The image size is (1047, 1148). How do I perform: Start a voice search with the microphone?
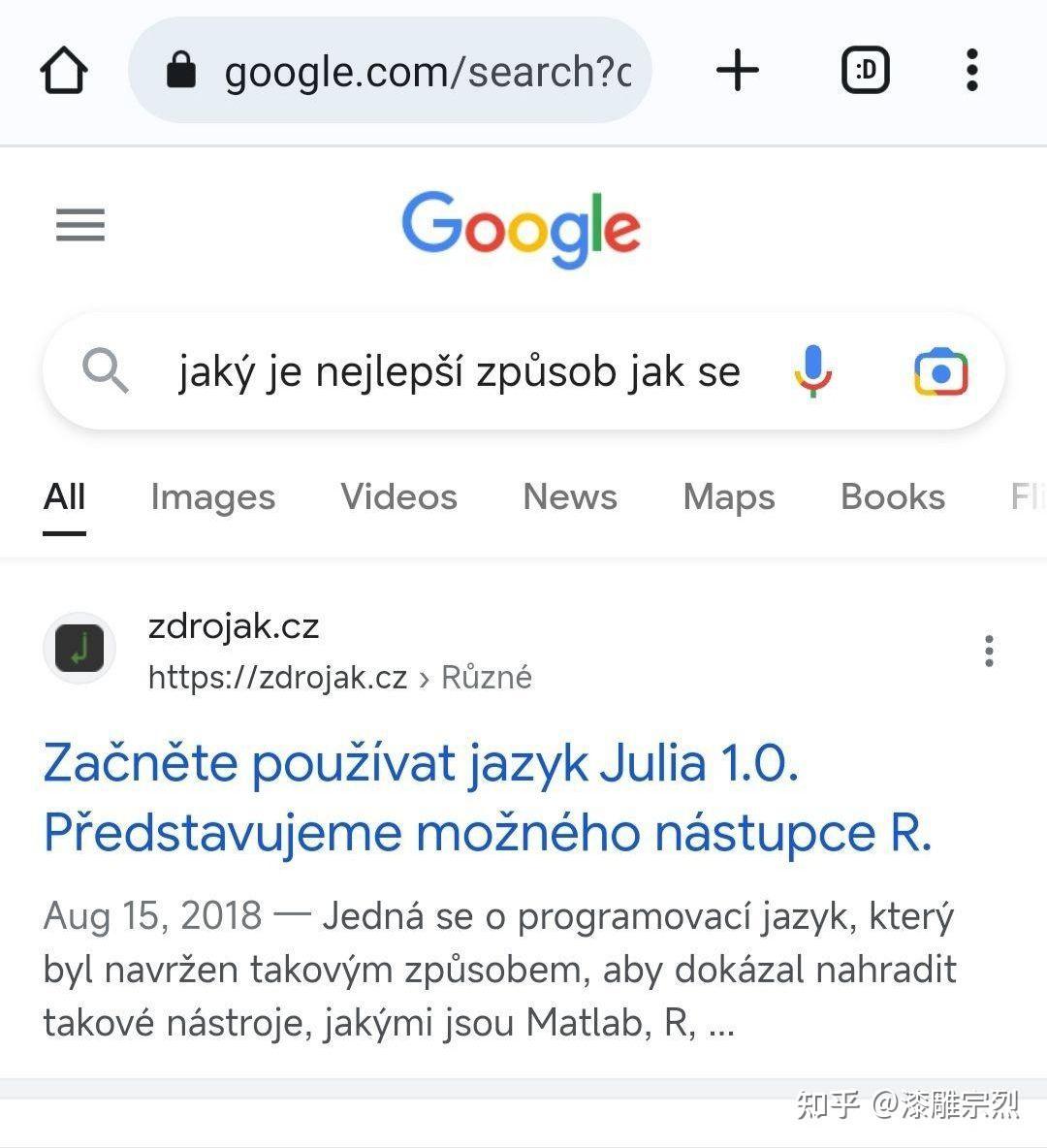[812, 371]
